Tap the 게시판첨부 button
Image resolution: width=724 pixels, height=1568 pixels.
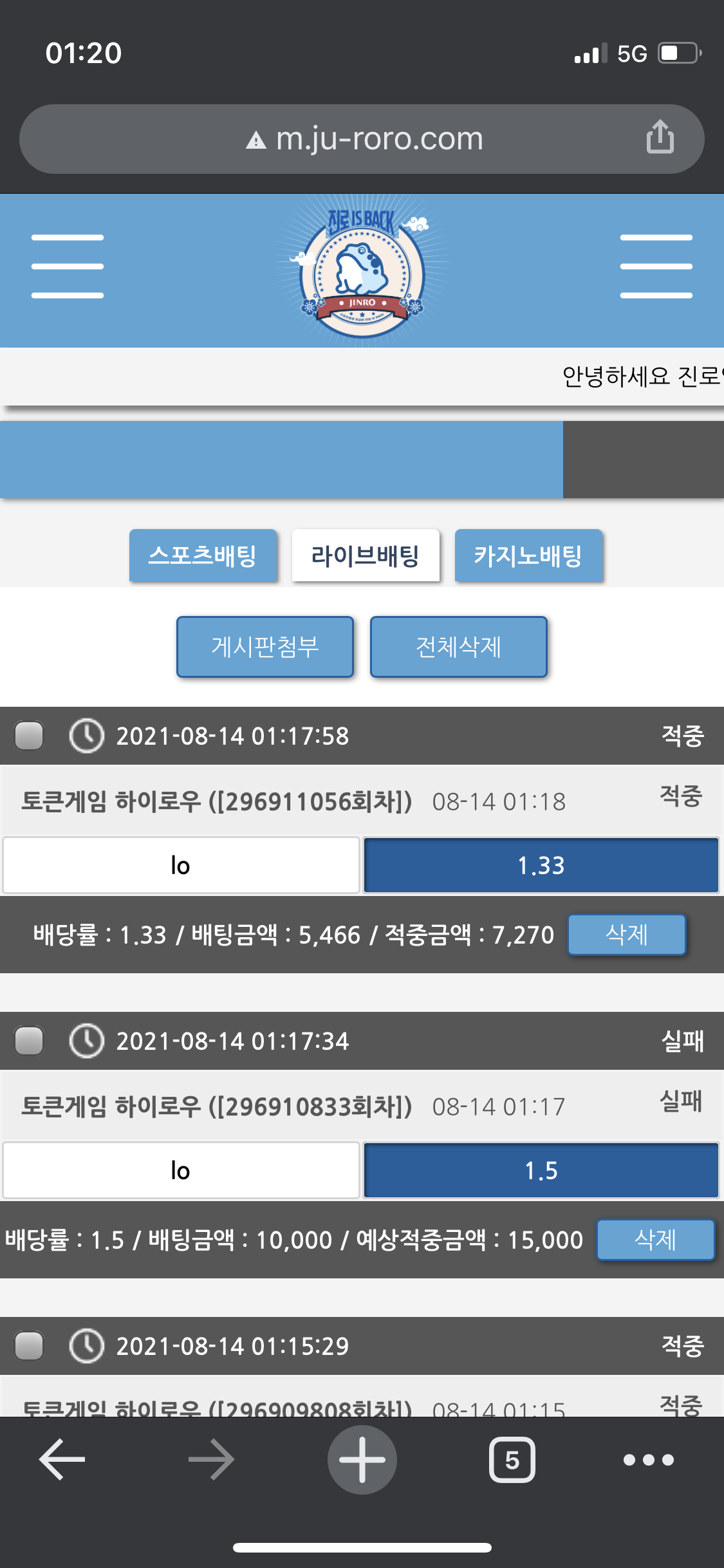pyautogui.click(x=265, y=646)
